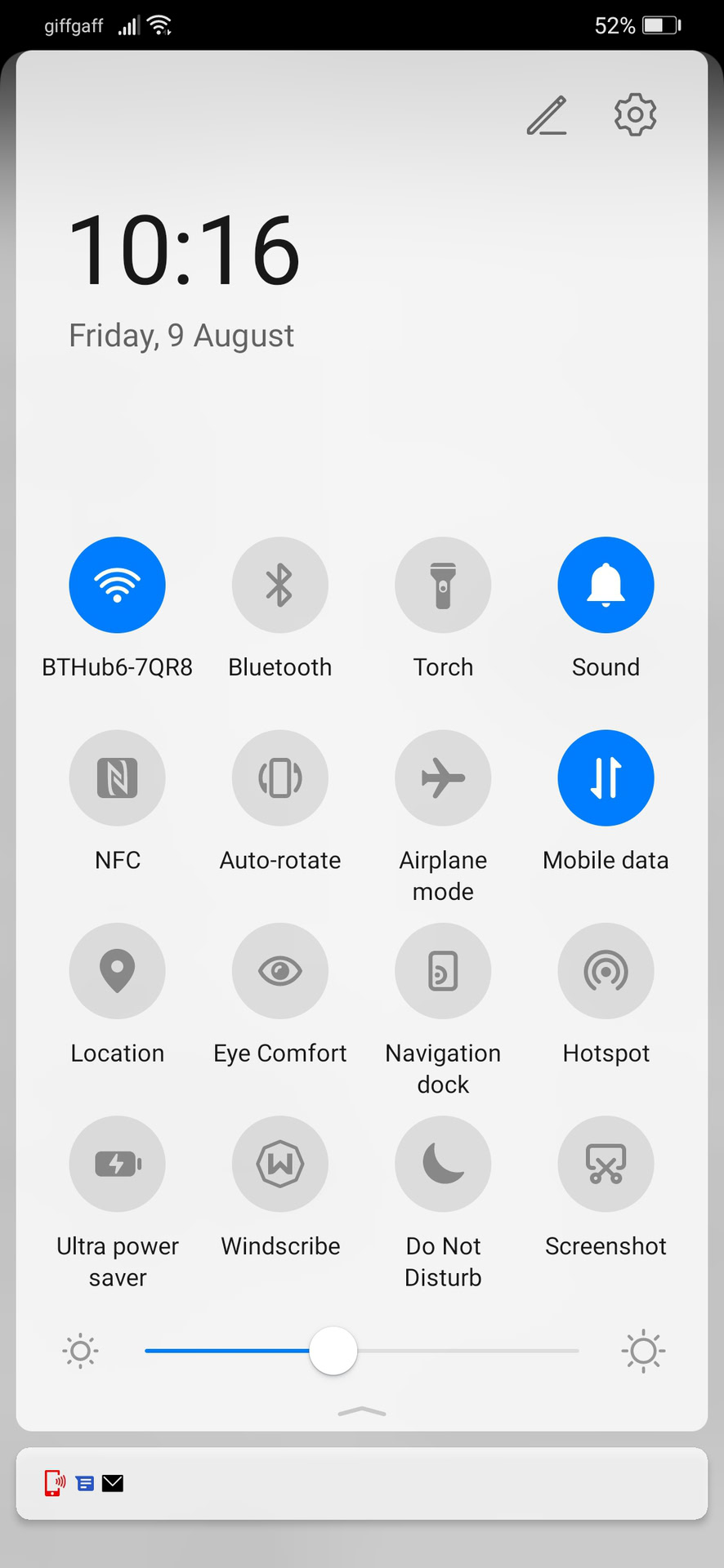Screen dimensions: 724x1568
Task: Edit the quick settings tiles
Action: [547, 115]
